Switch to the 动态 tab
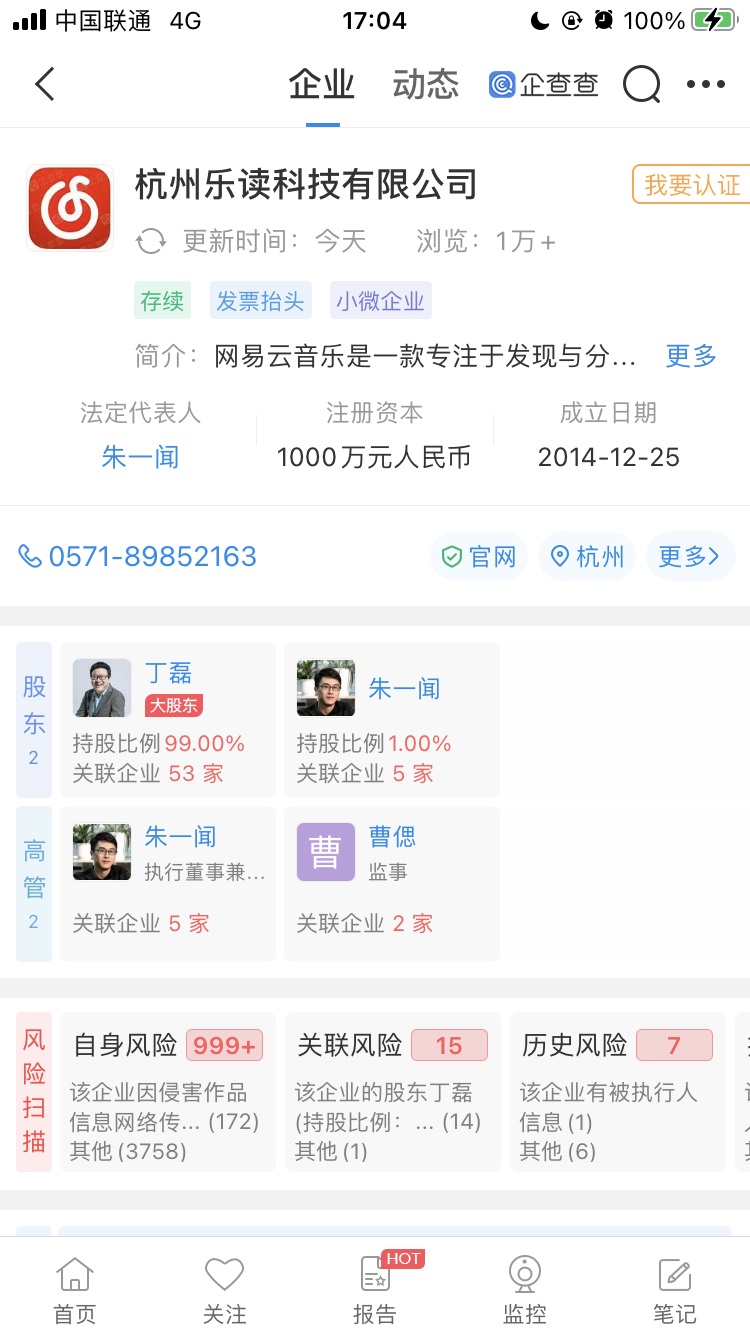The image size is (750, 1334). pyautogui.click(x=425, y=85)
